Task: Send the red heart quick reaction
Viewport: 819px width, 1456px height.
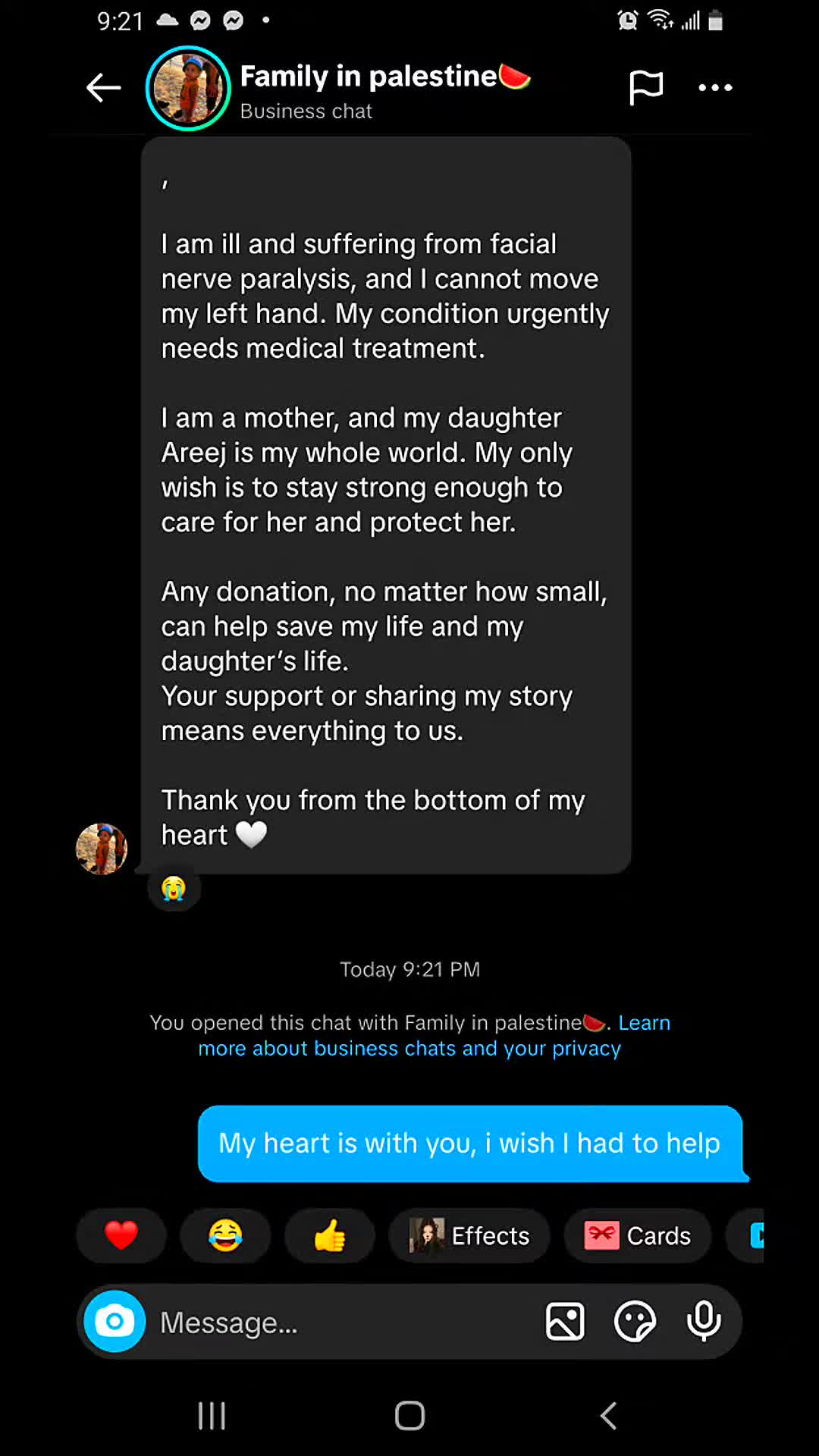Action: (x=121, y=1235)
